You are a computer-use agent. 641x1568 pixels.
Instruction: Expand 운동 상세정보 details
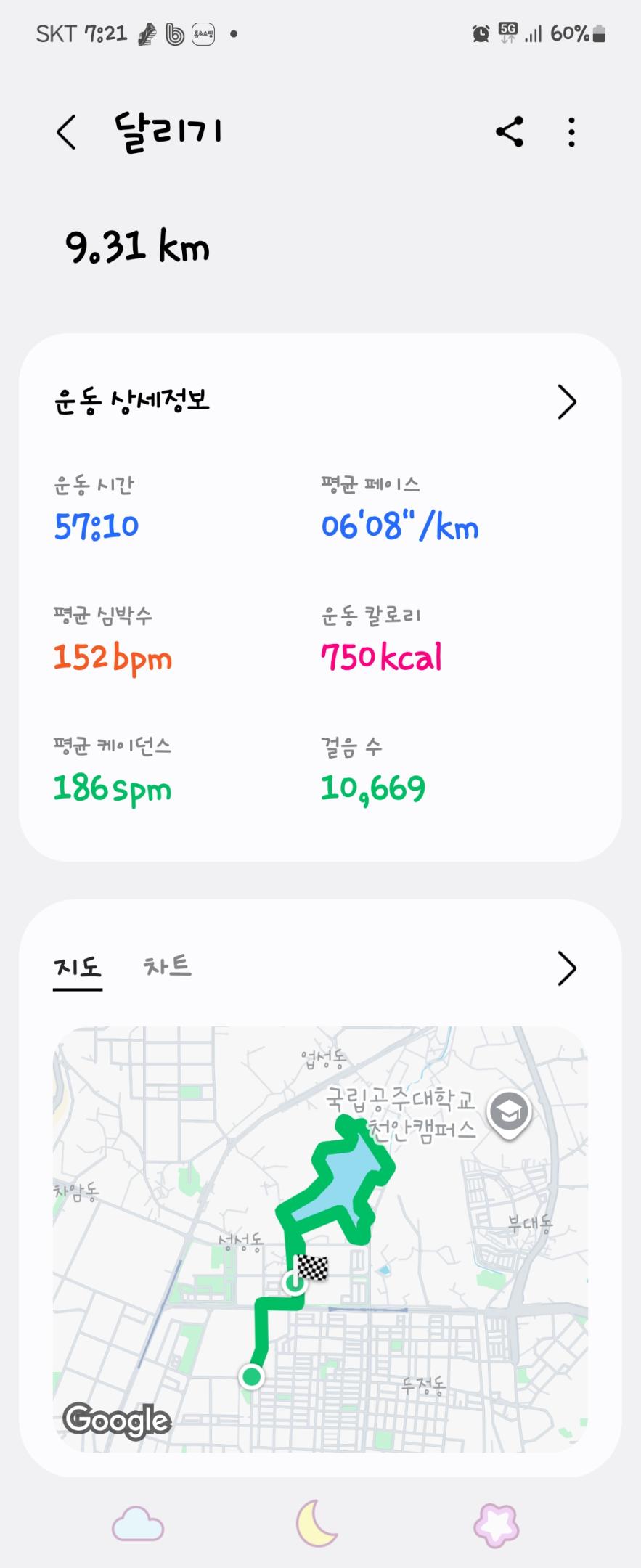pos(567,402)
